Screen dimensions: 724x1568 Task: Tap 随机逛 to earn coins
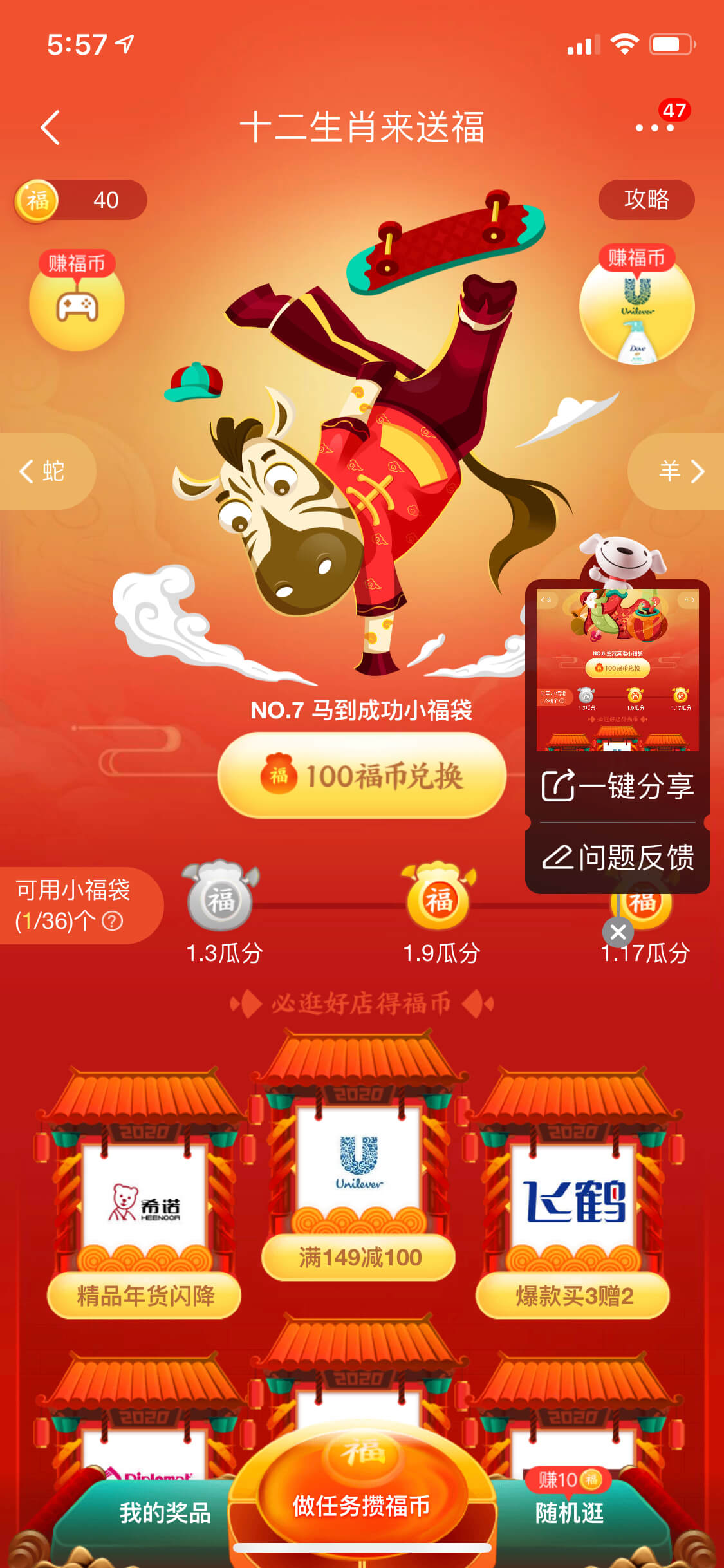pos(570,1513)
